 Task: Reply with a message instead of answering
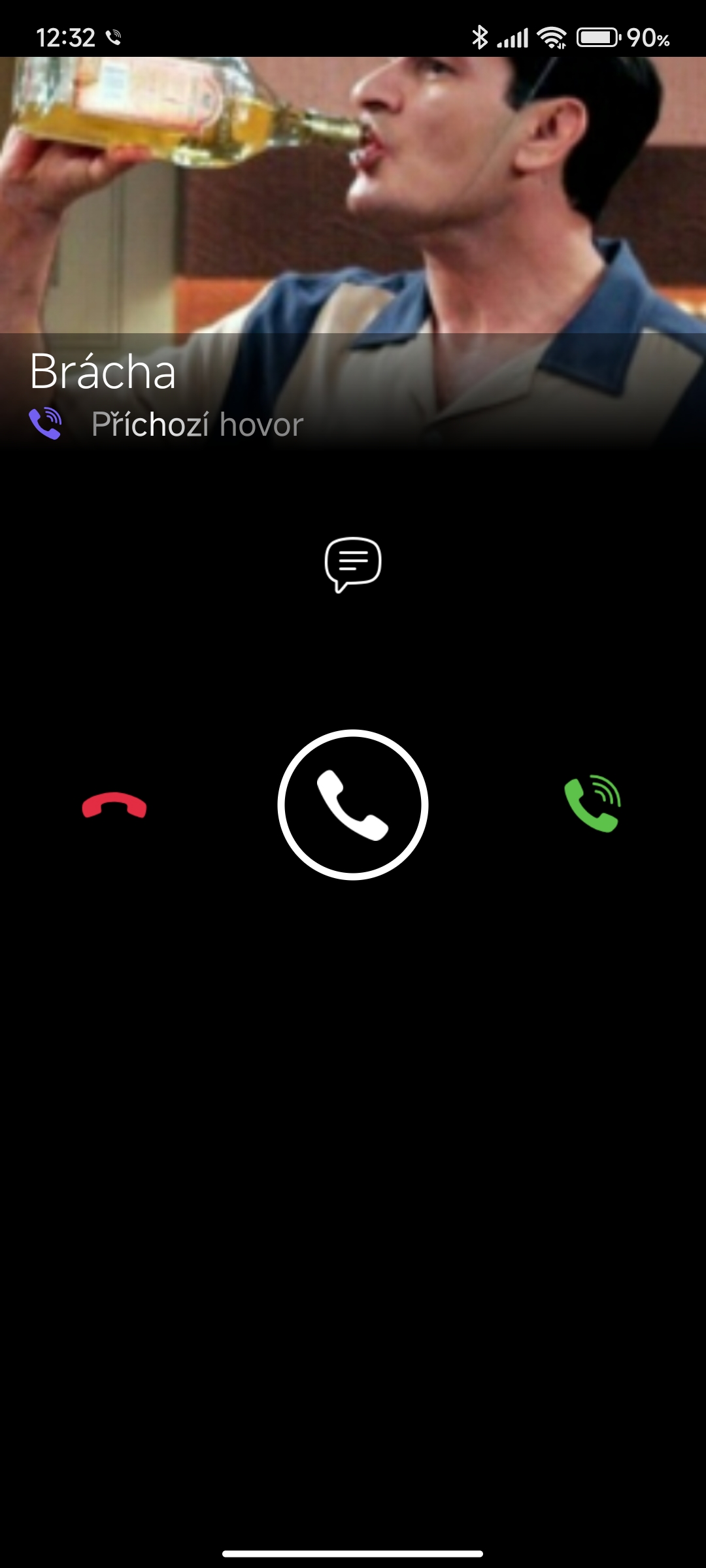tap(353, 564)
